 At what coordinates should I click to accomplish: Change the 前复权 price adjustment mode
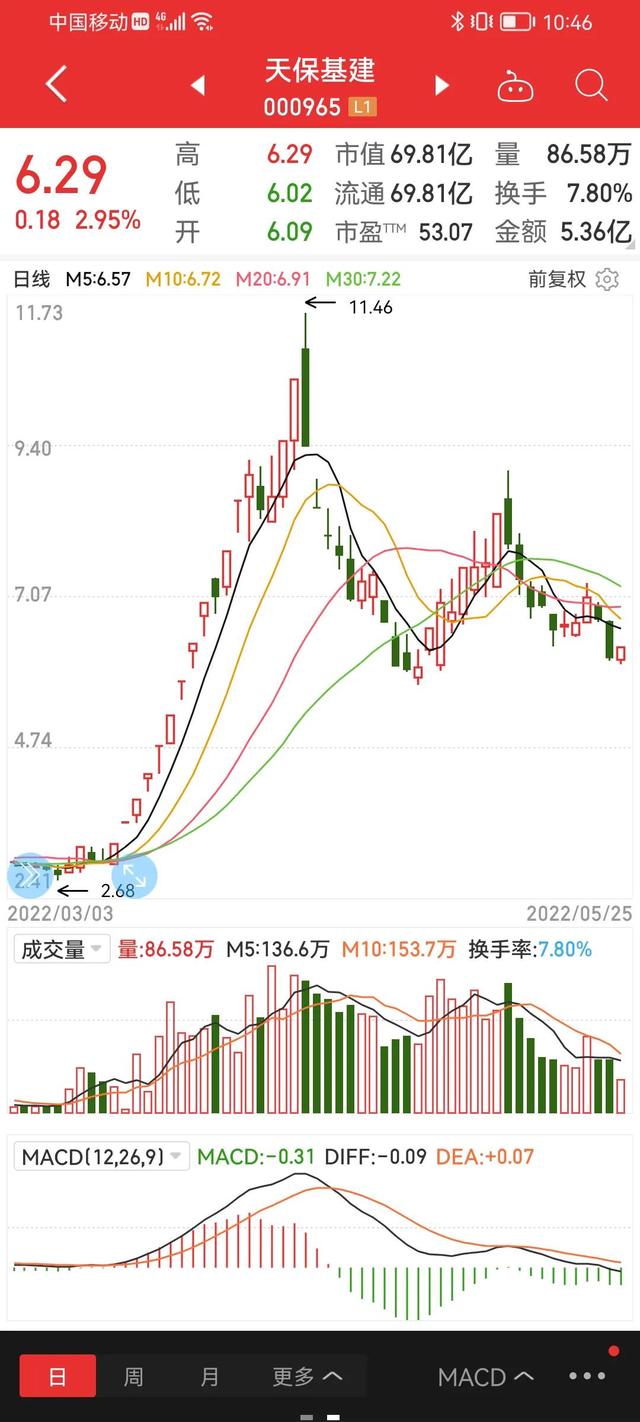pos(557,279)
